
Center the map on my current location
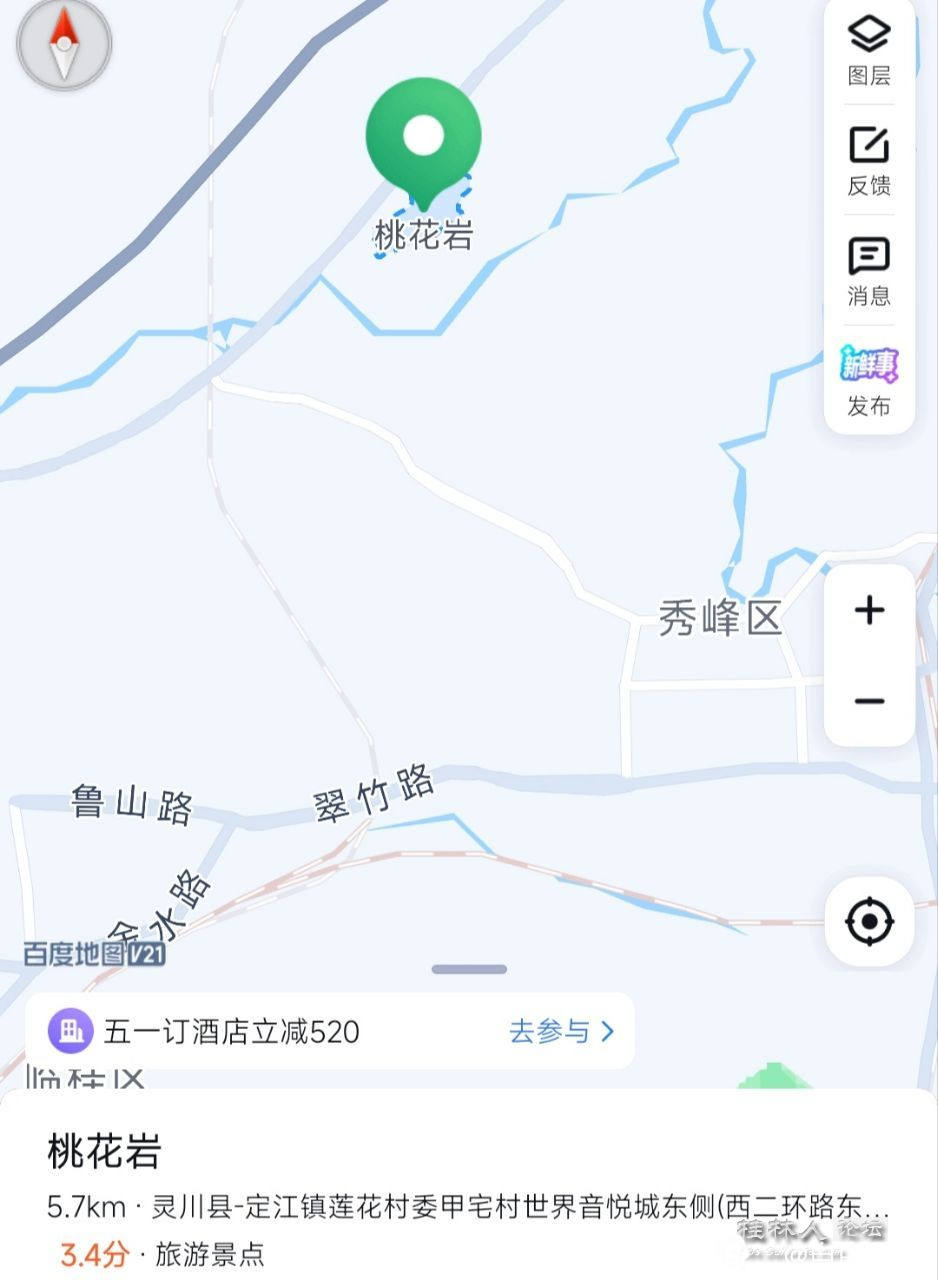tap(869, 921)
